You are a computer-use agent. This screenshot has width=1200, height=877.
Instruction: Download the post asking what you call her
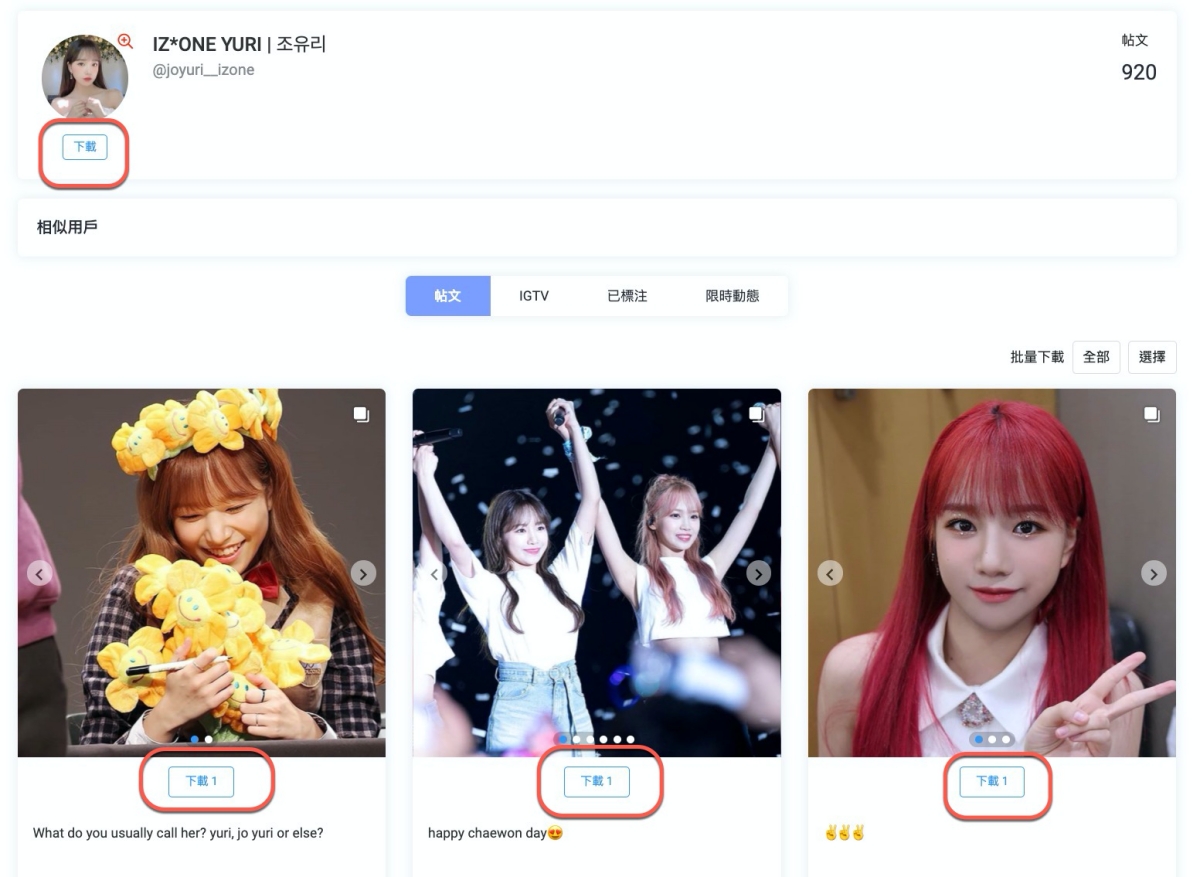click(x=201, y=781)
